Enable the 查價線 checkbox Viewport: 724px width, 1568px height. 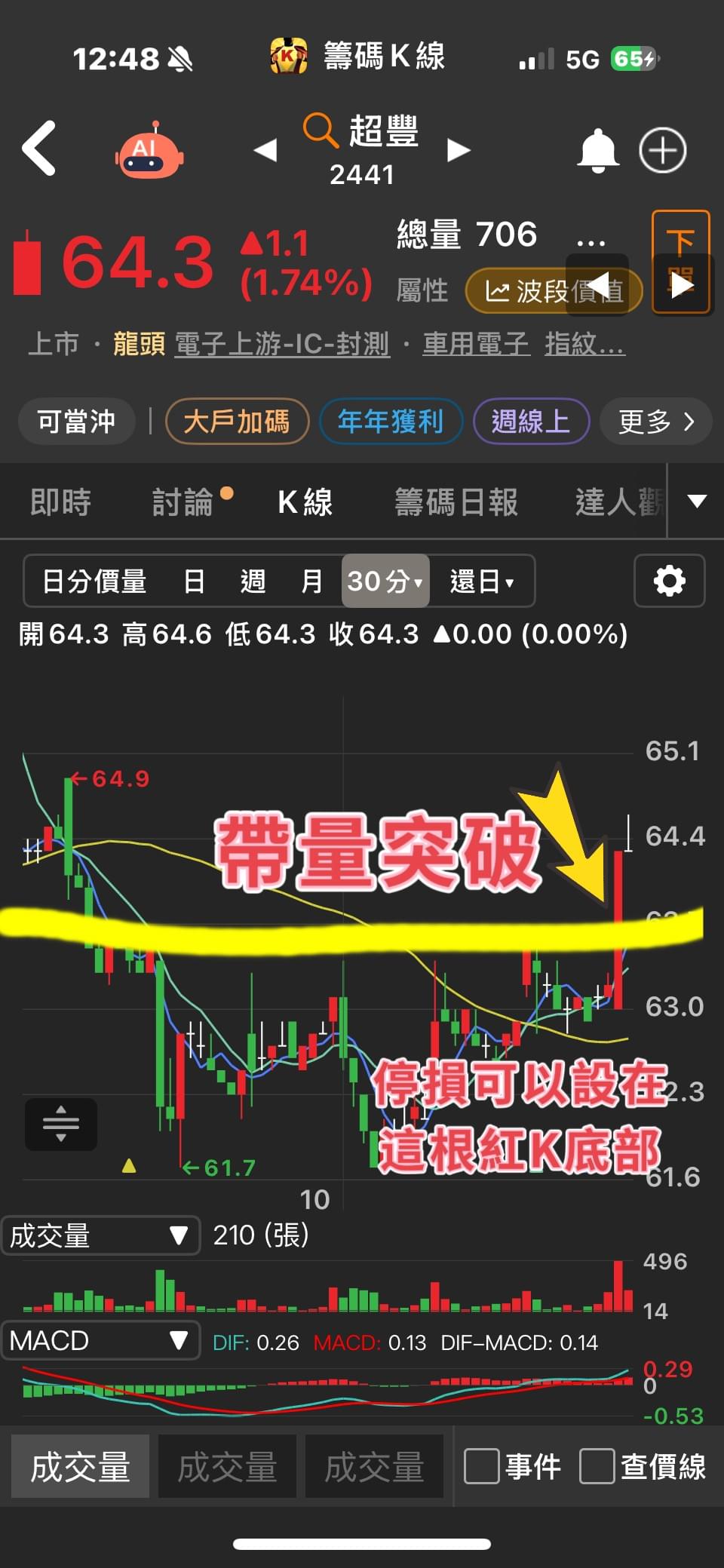coord(597,1466)
